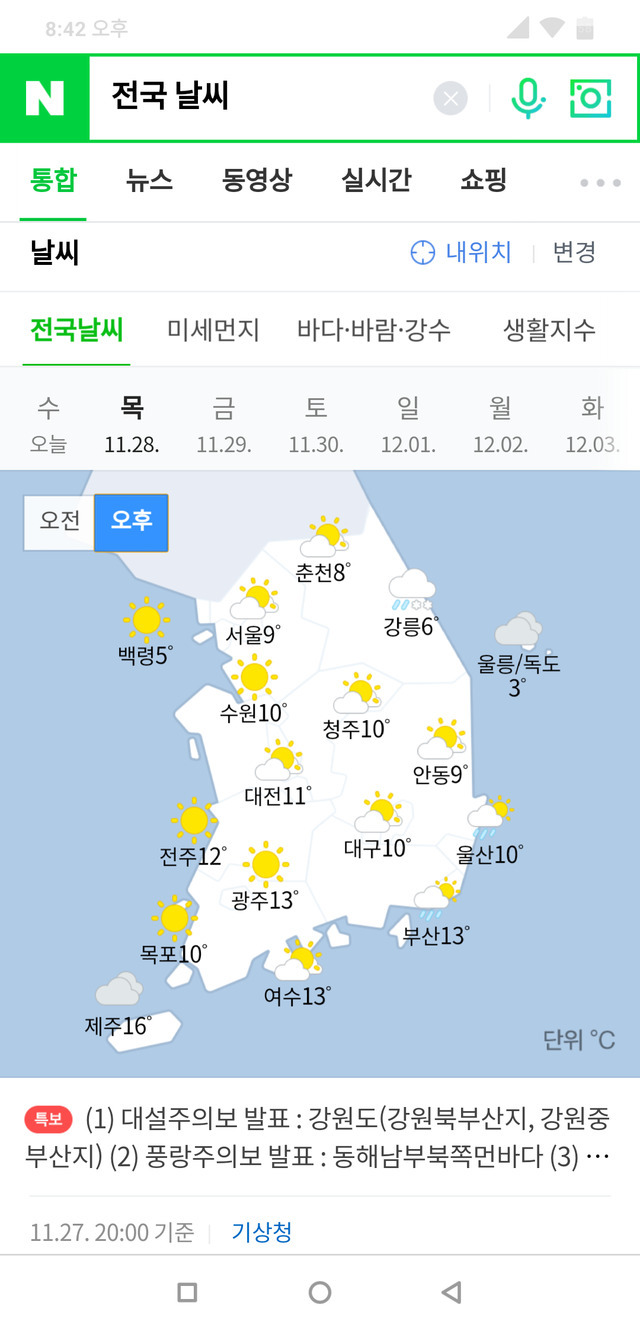Go back with the navigation bar arrow
Image resolution: width=640 pixels, height=1331 pixels.
[x=451, y=1292]
